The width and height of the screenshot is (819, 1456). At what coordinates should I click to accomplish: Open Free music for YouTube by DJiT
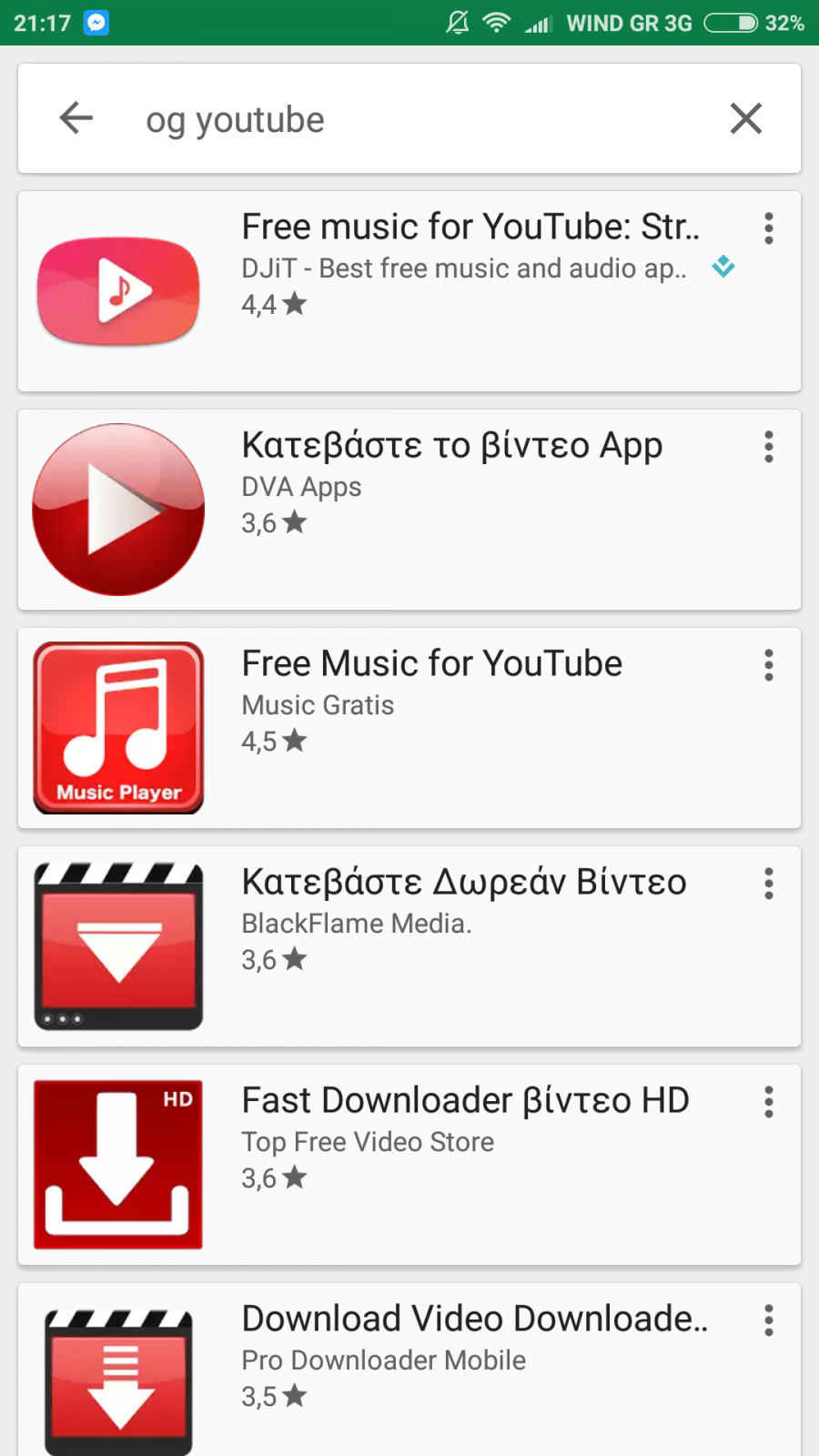pos(409,291)
